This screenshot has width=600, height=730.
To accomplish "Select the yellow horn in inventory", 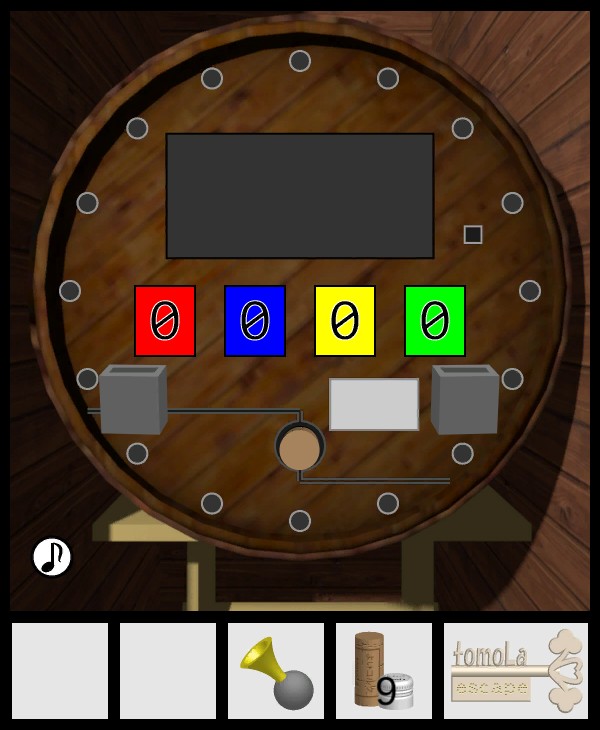I will (x=276, y=671).
